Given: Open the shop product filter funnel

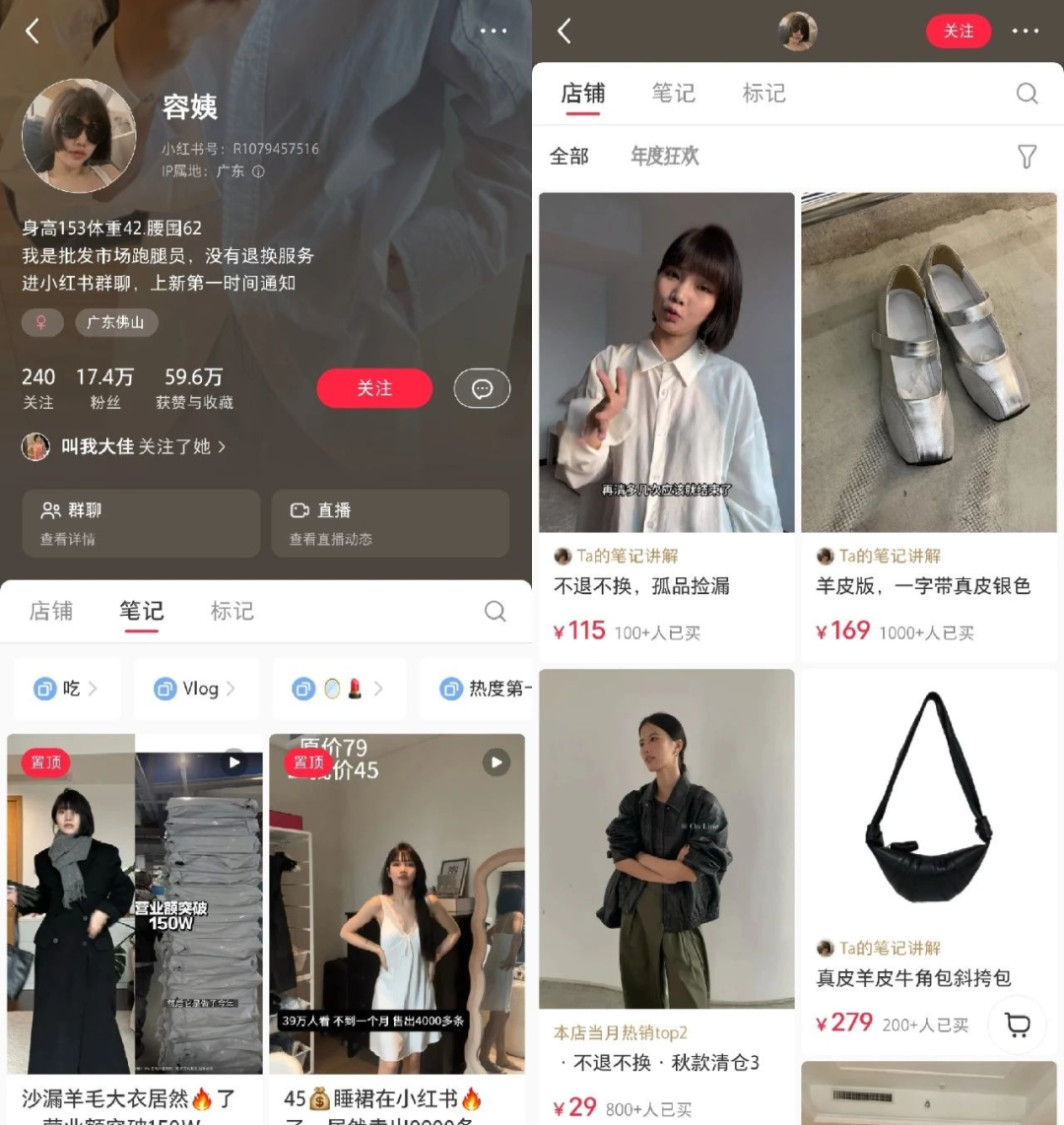Looking at the screenshot, I should (1027, 156).
